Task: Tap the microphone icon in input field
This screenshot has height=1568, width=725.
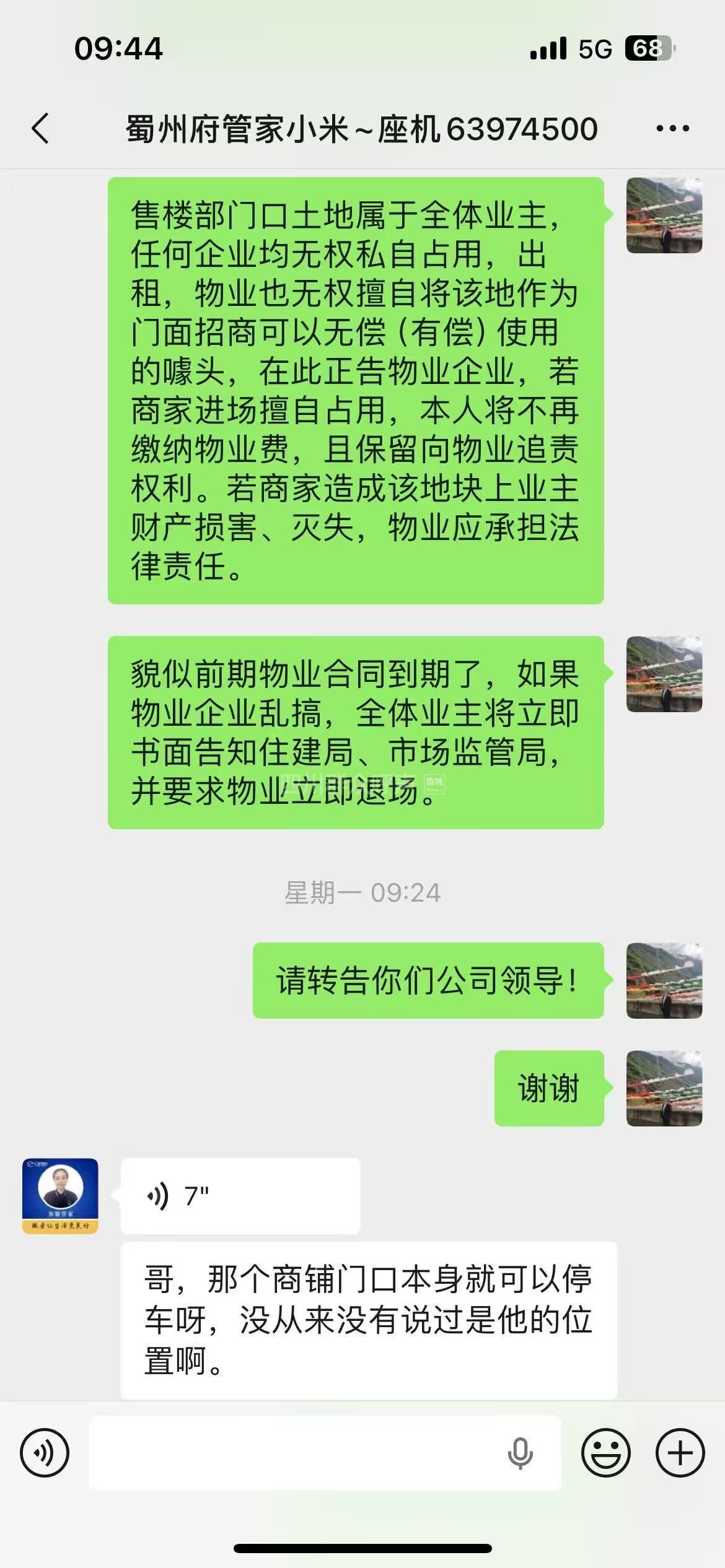Action: 520,1453
